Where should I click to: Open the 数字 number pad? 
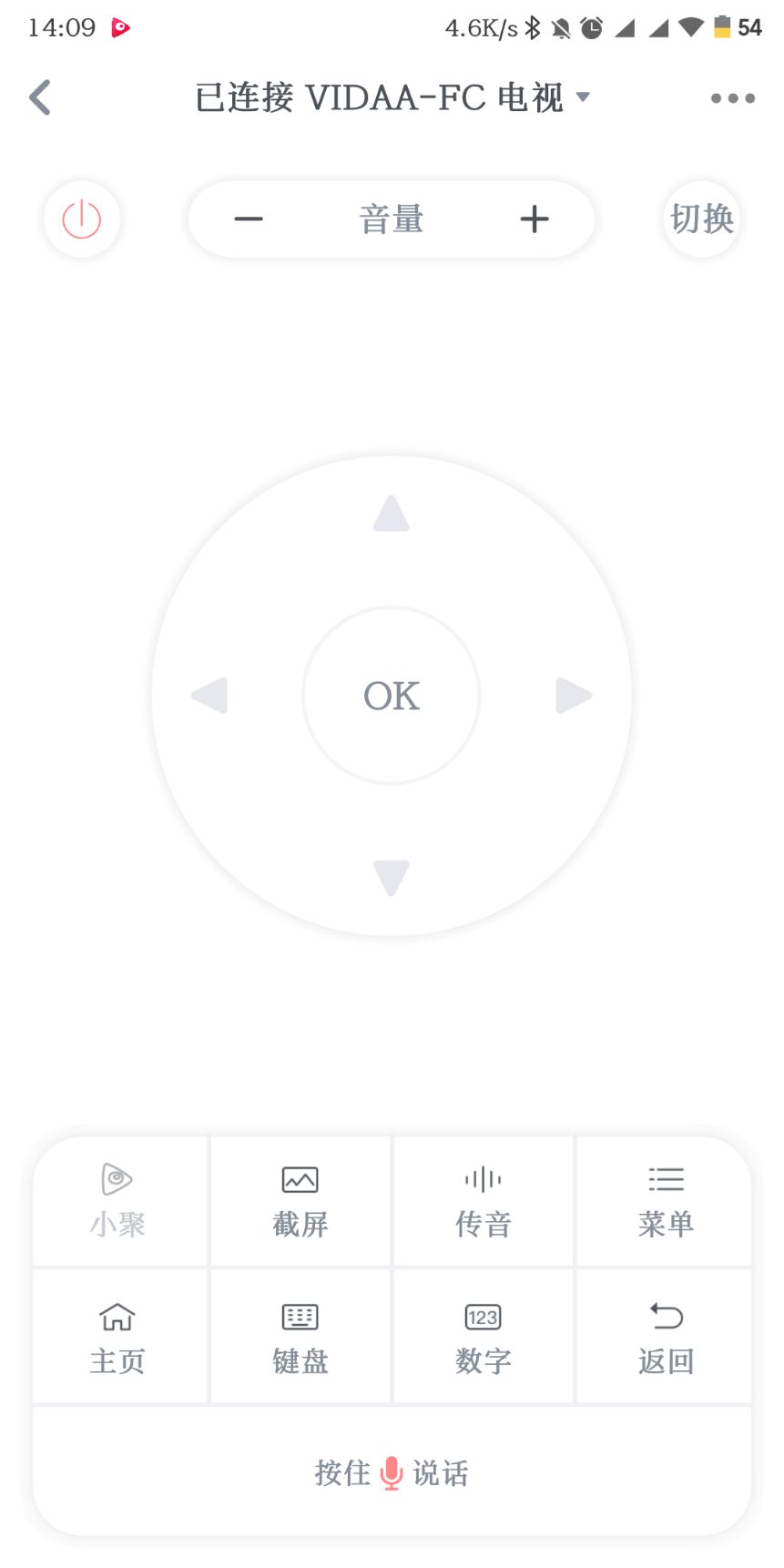click(x=484, y=1337)
